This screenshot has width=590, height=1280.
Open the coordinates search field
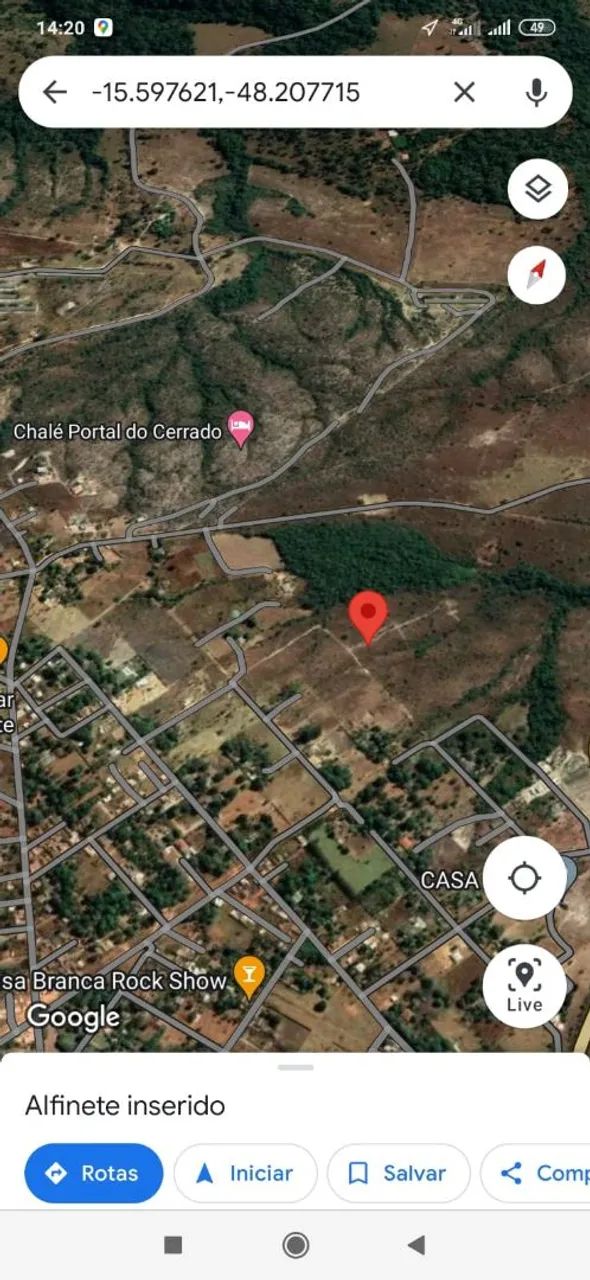(259, 93)
